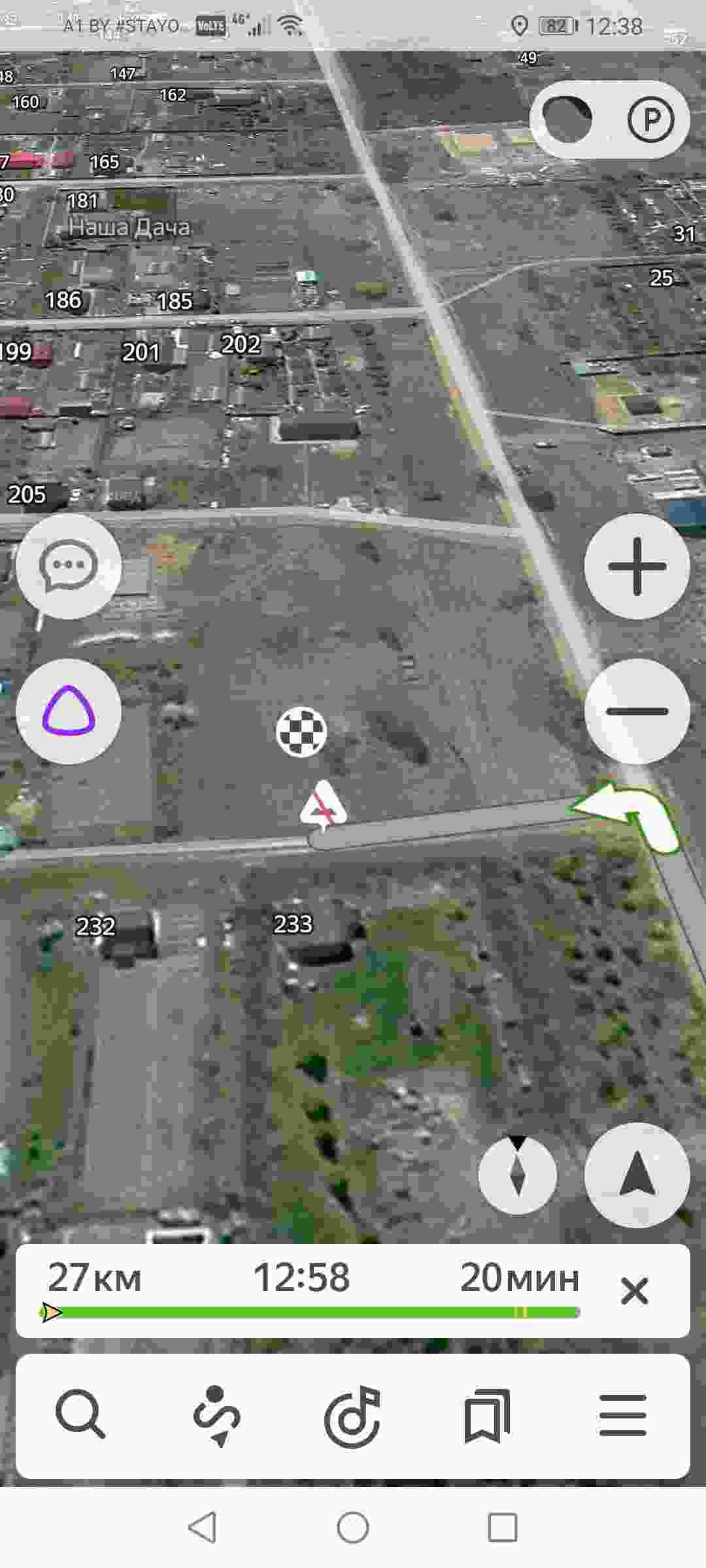Image resolution: width=706 pixels, height=1568 pixels.
Task: Recenter map on current location
Action: pos(637,1175)
